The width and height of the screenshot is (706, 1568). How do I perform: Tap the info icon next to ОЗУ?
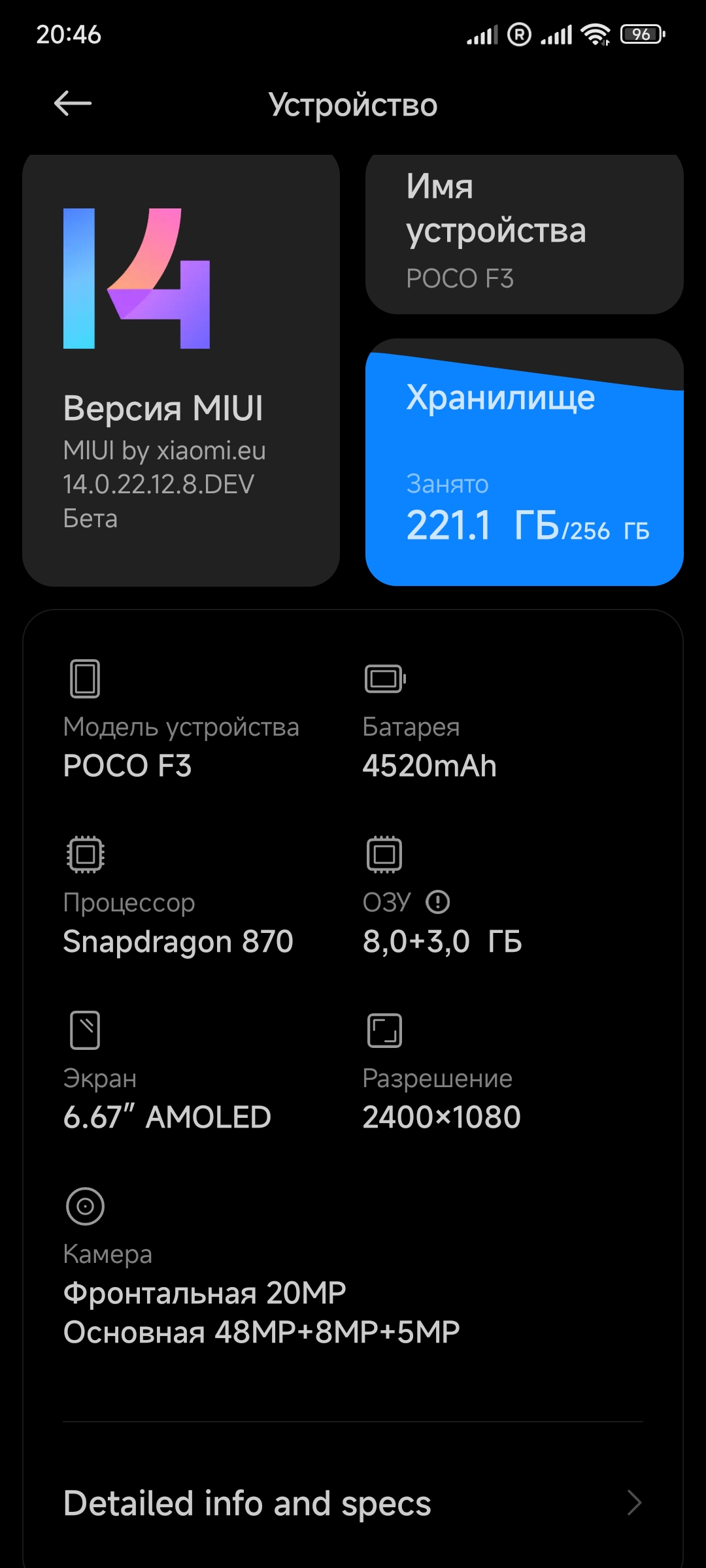point(437,902)
